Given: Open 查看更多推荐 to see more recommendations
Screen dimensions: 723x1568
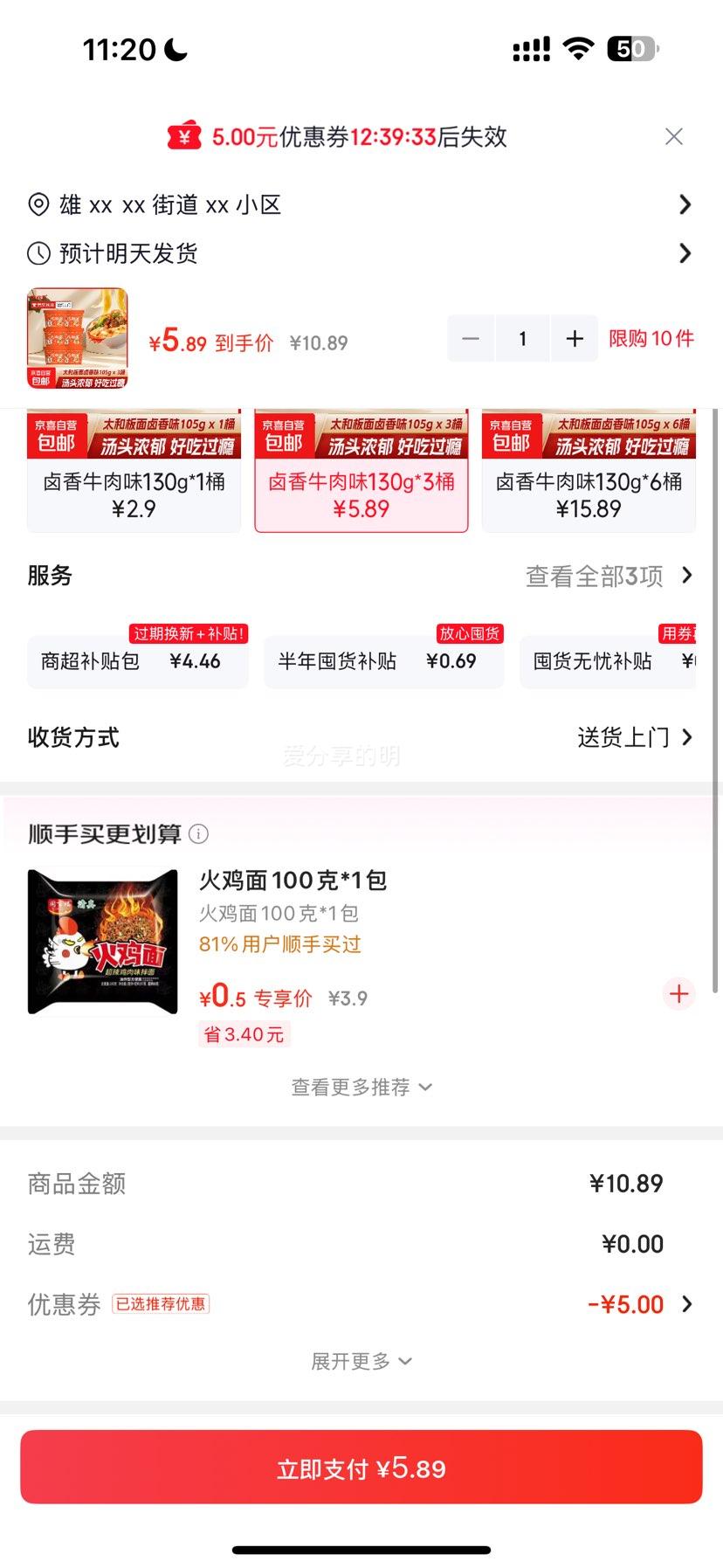Looking at the screenshot, I should point(361,1087).
